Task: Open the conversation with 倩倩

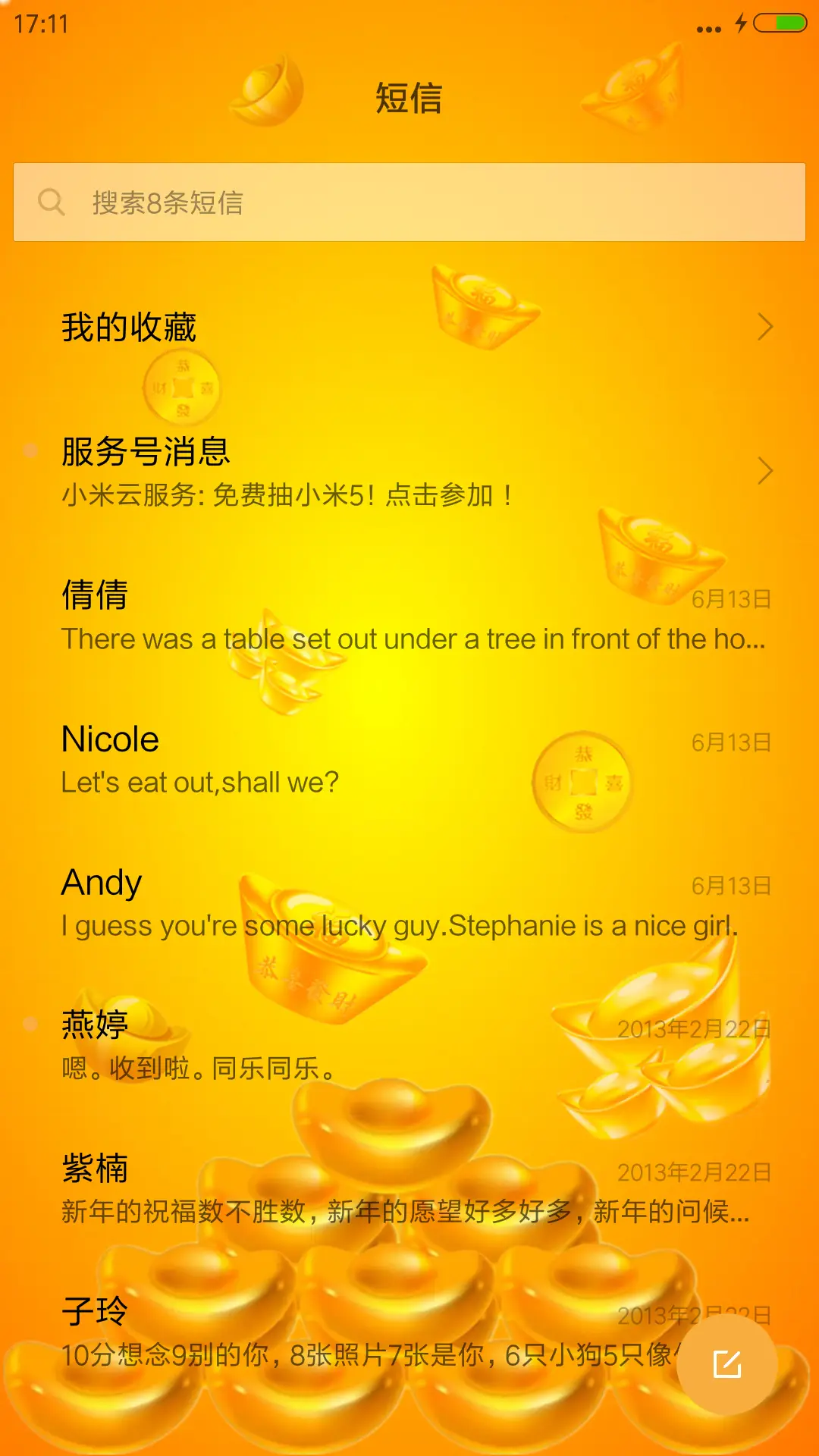Action: tap(409, 616)
